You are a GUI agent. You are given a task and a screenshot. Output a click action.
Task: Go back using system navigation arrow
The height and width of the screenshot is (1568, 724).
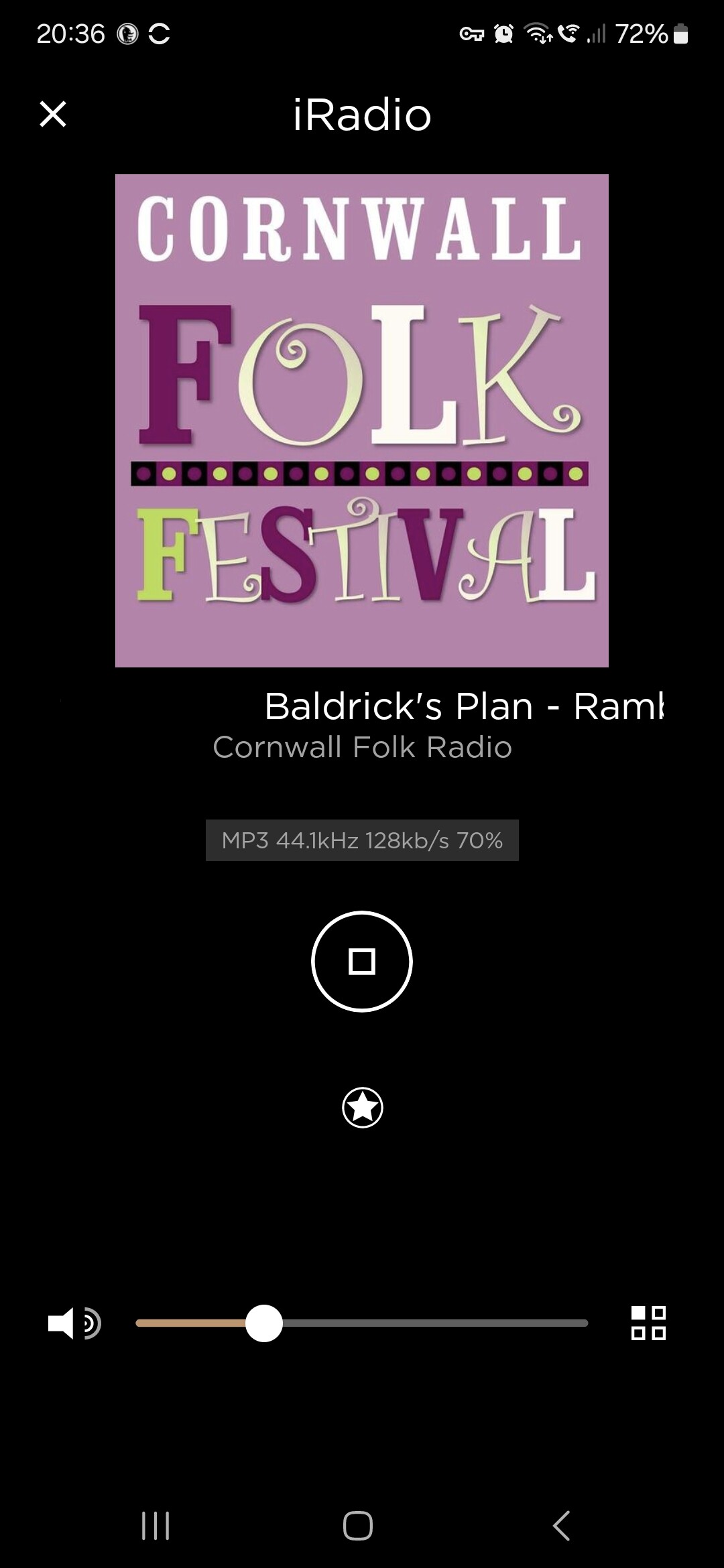(562, 1526)
